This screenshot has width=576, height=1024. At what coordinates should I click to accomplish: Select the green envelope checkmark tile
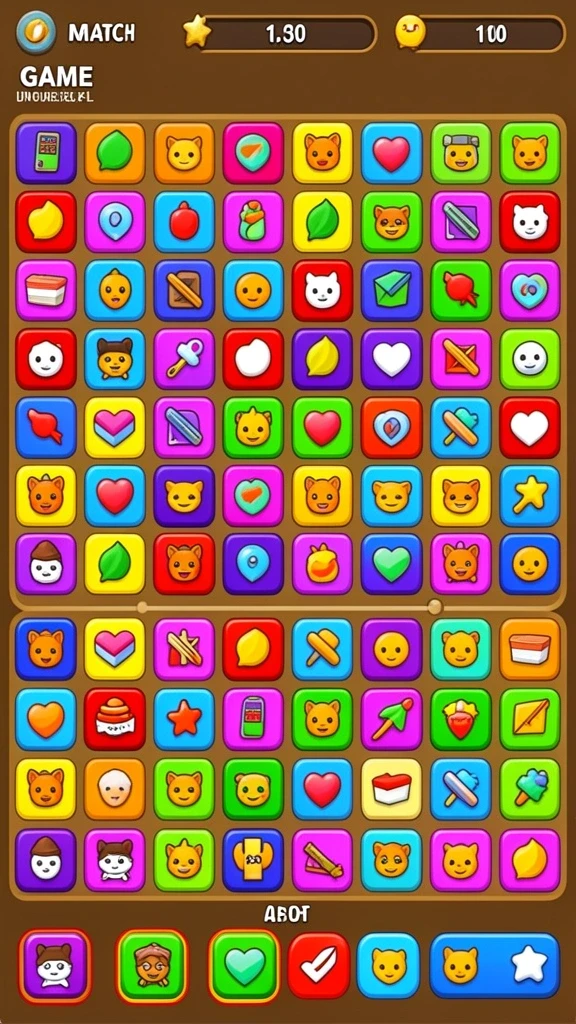pyautogui.click(x=392, y=290)
